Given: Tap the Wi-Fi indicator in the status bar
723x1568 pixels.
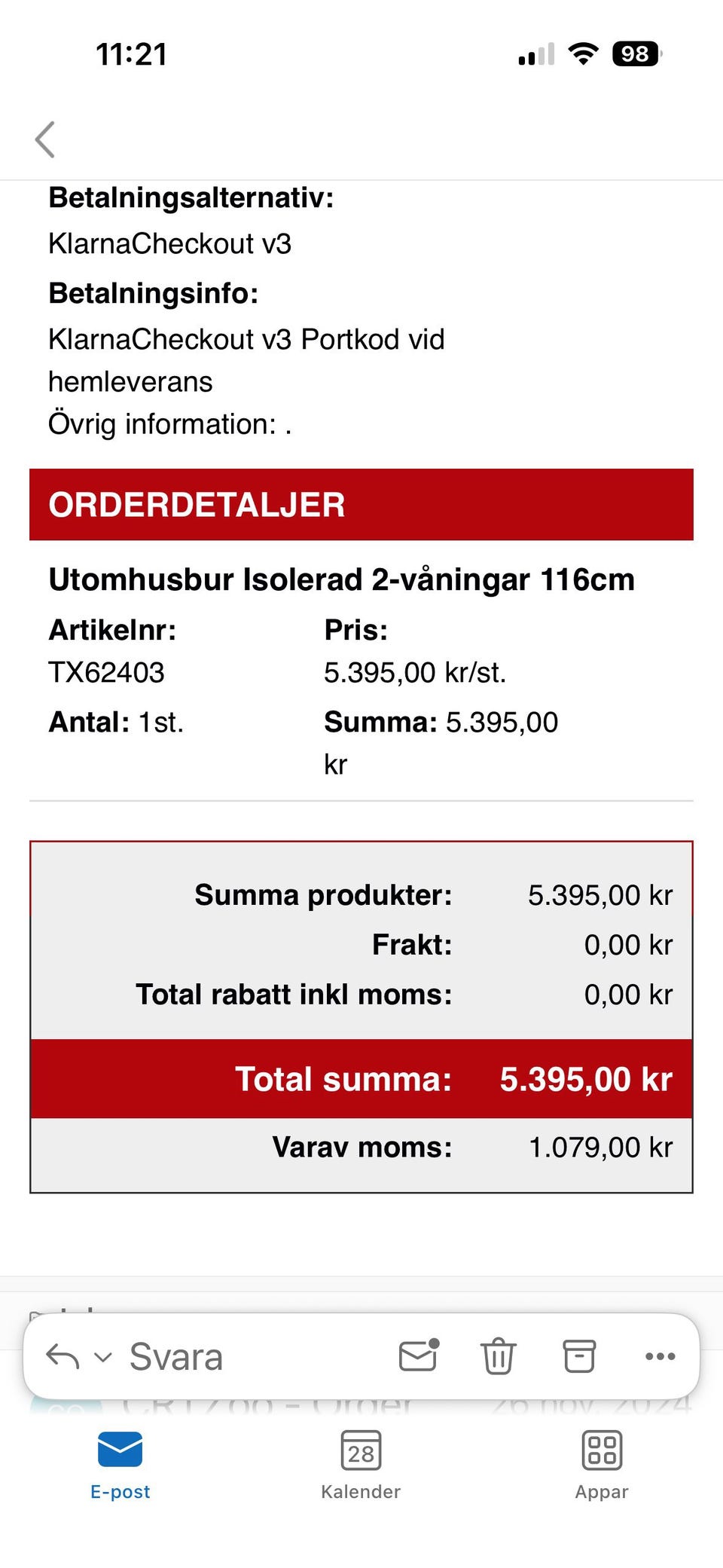Looking at the screenshot, I should pos(582,53).
